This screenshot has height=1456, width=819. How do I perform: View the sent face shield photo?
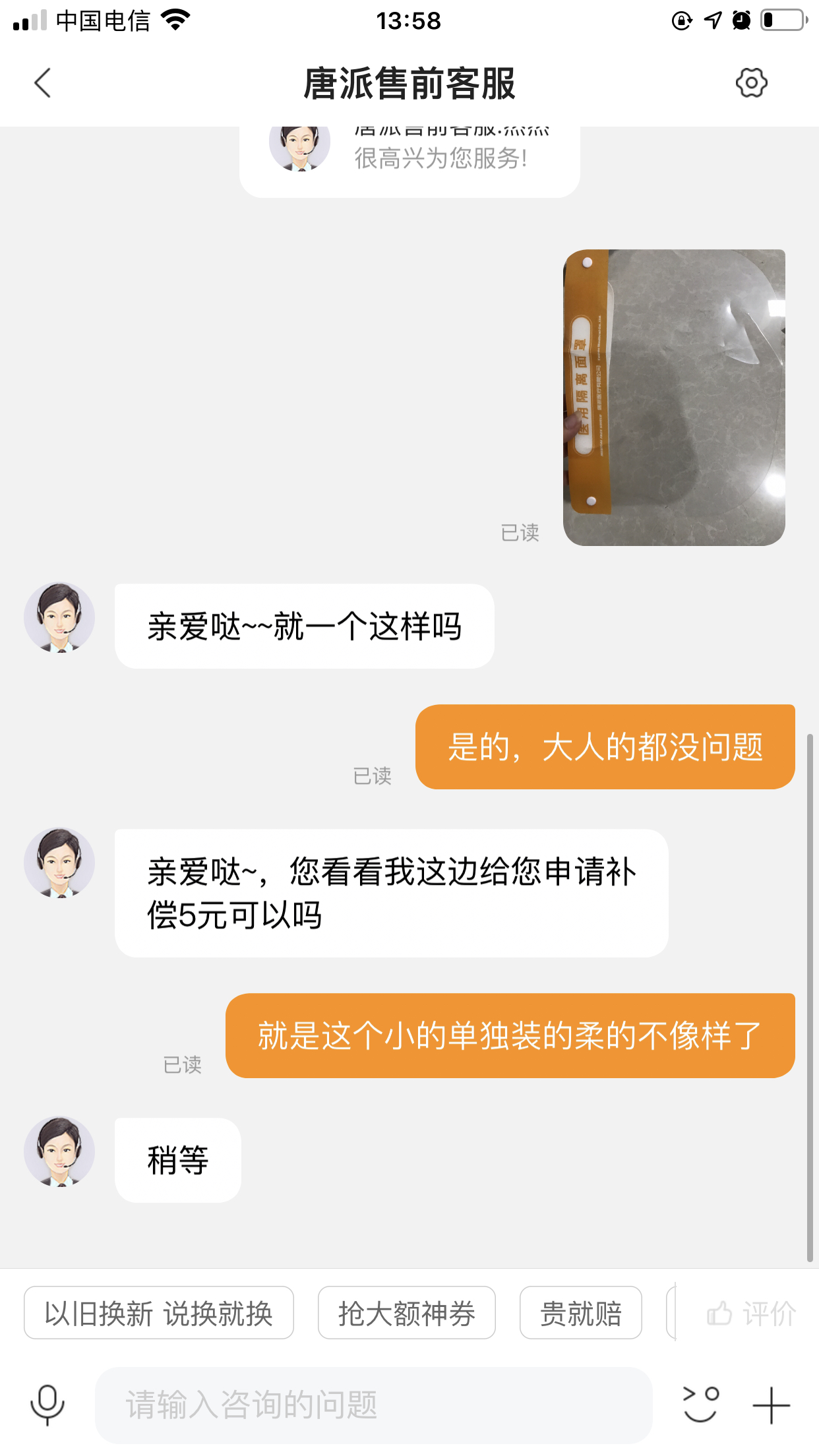(674, 398)
